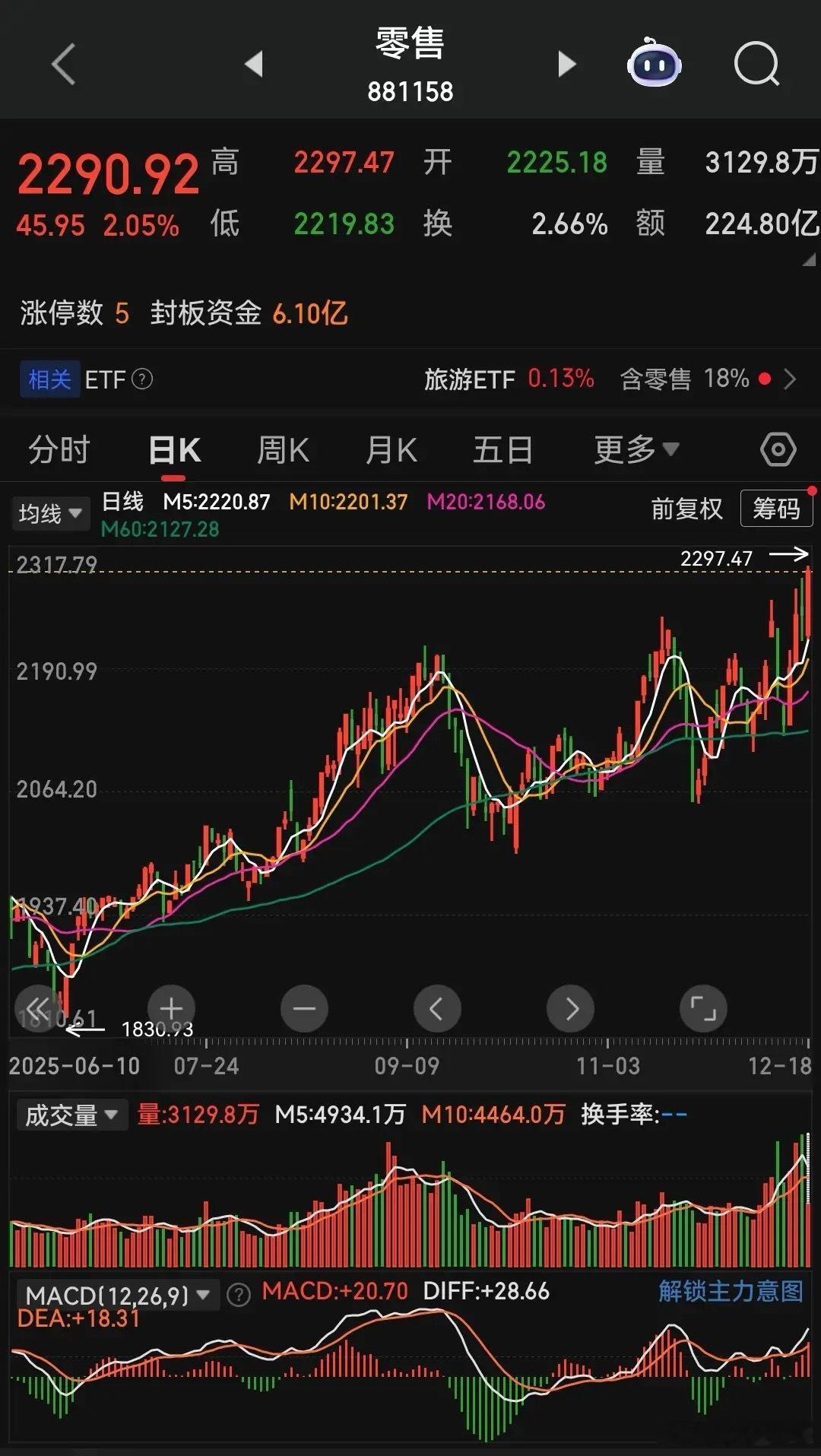Show the 筹码 chip distribution panel
Screen dimensions: 821x1456
point(775,508)
